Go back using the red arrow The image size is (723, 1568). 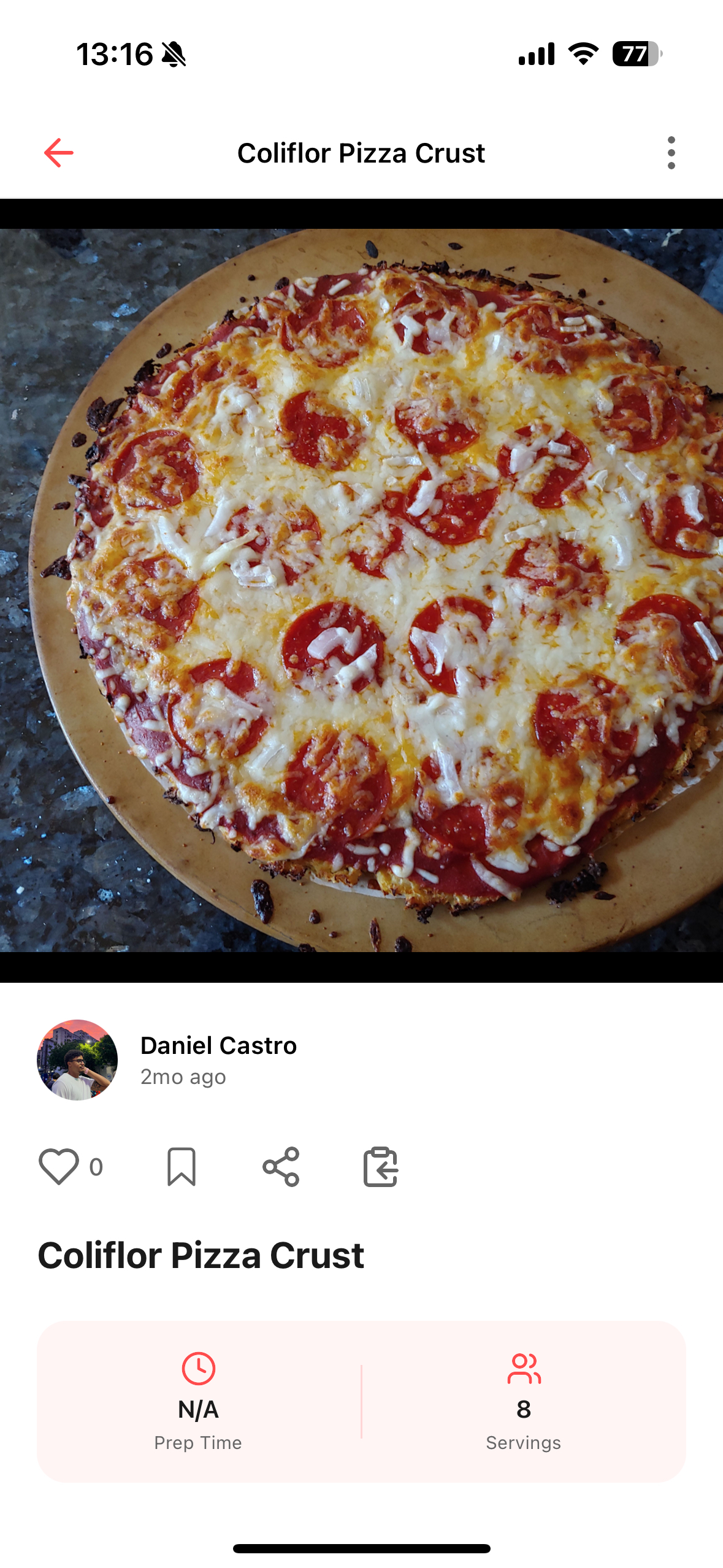click(x=59, y=153)
